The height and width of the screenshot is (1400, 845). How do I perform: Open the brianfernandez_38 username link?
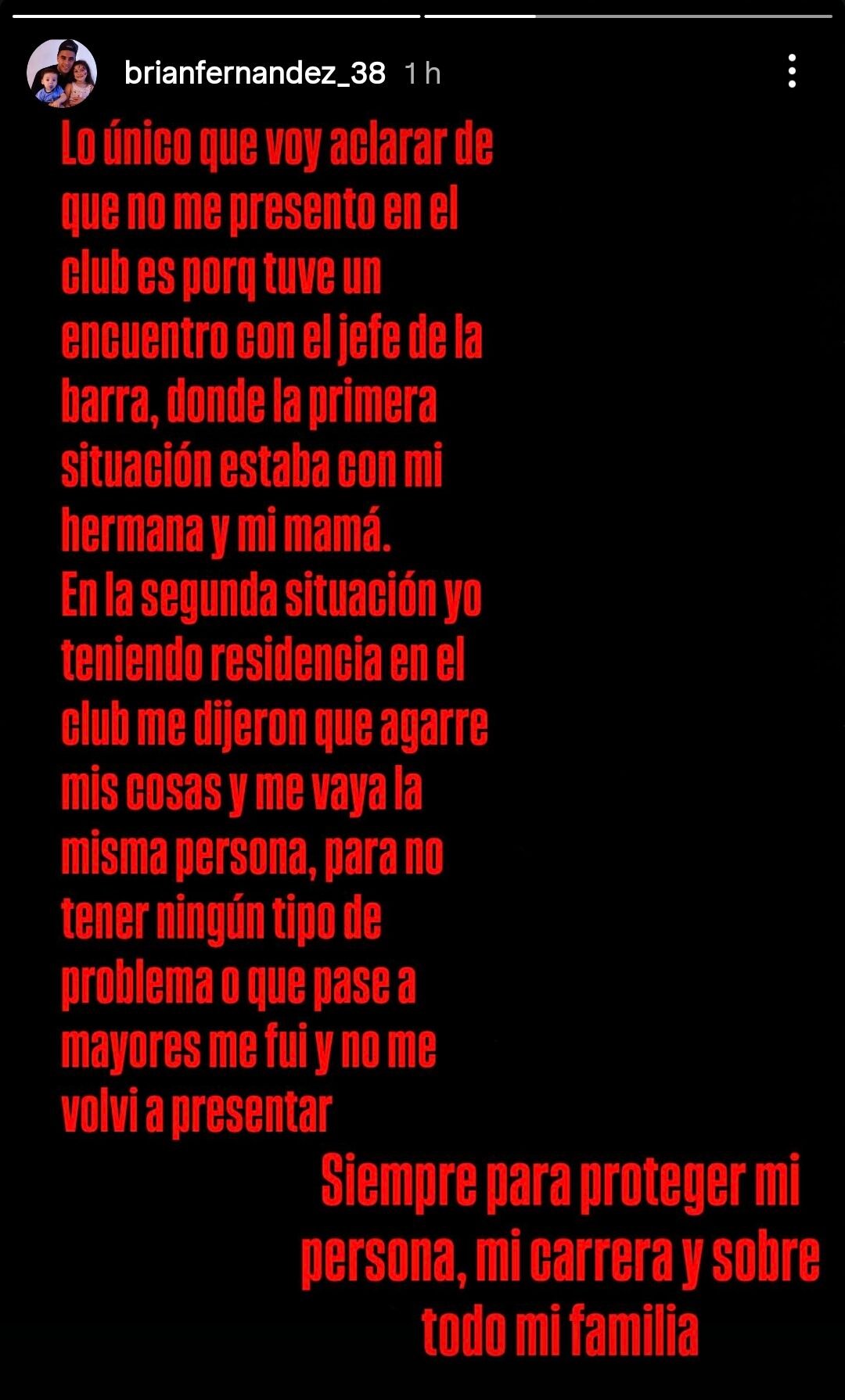click(x=254, y=74)
